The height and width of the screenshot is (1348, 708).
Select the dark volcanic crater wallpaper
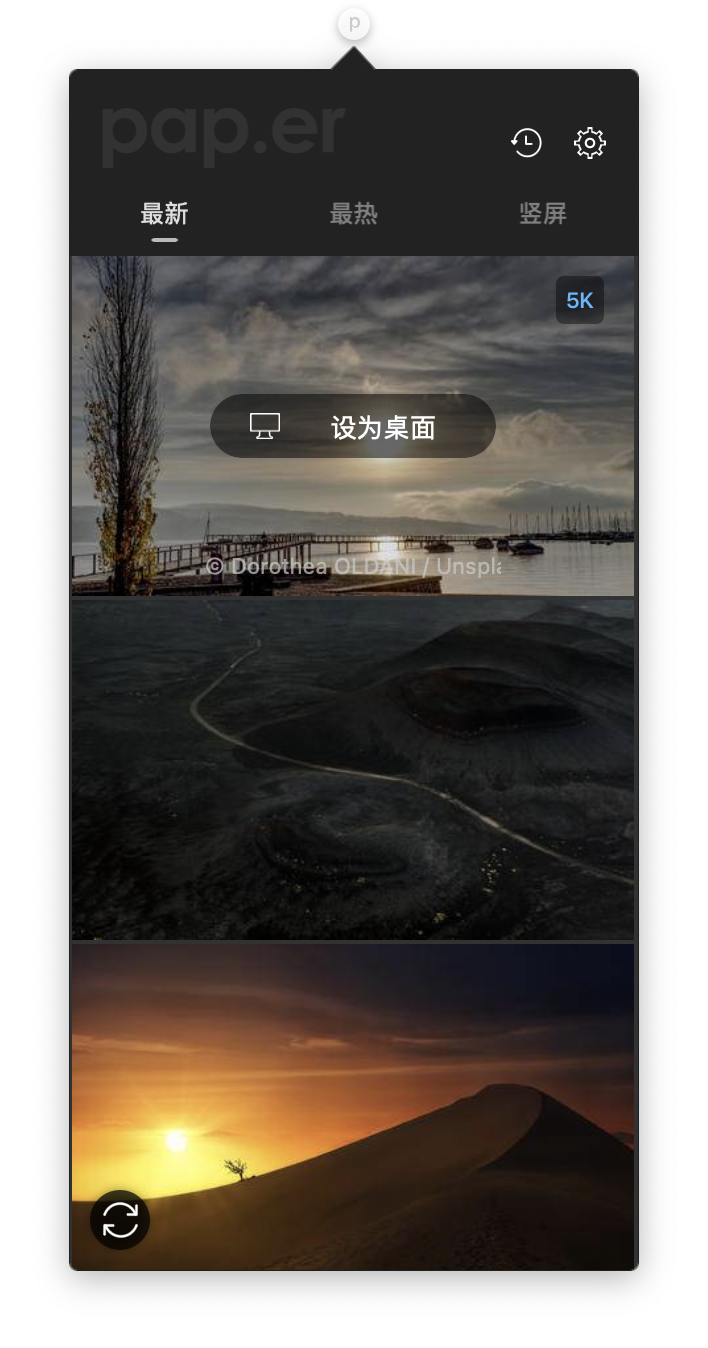(x=353, y=768)
